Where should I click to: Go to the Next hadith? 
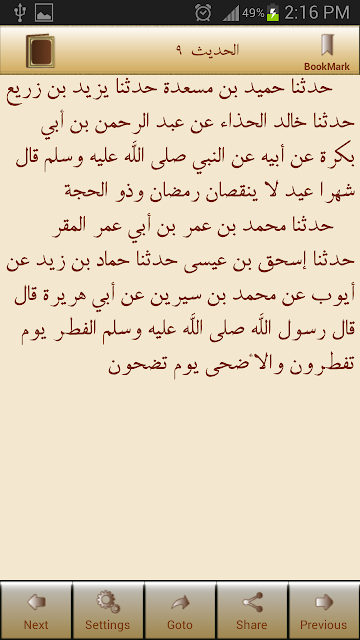(x=36, y=610)
